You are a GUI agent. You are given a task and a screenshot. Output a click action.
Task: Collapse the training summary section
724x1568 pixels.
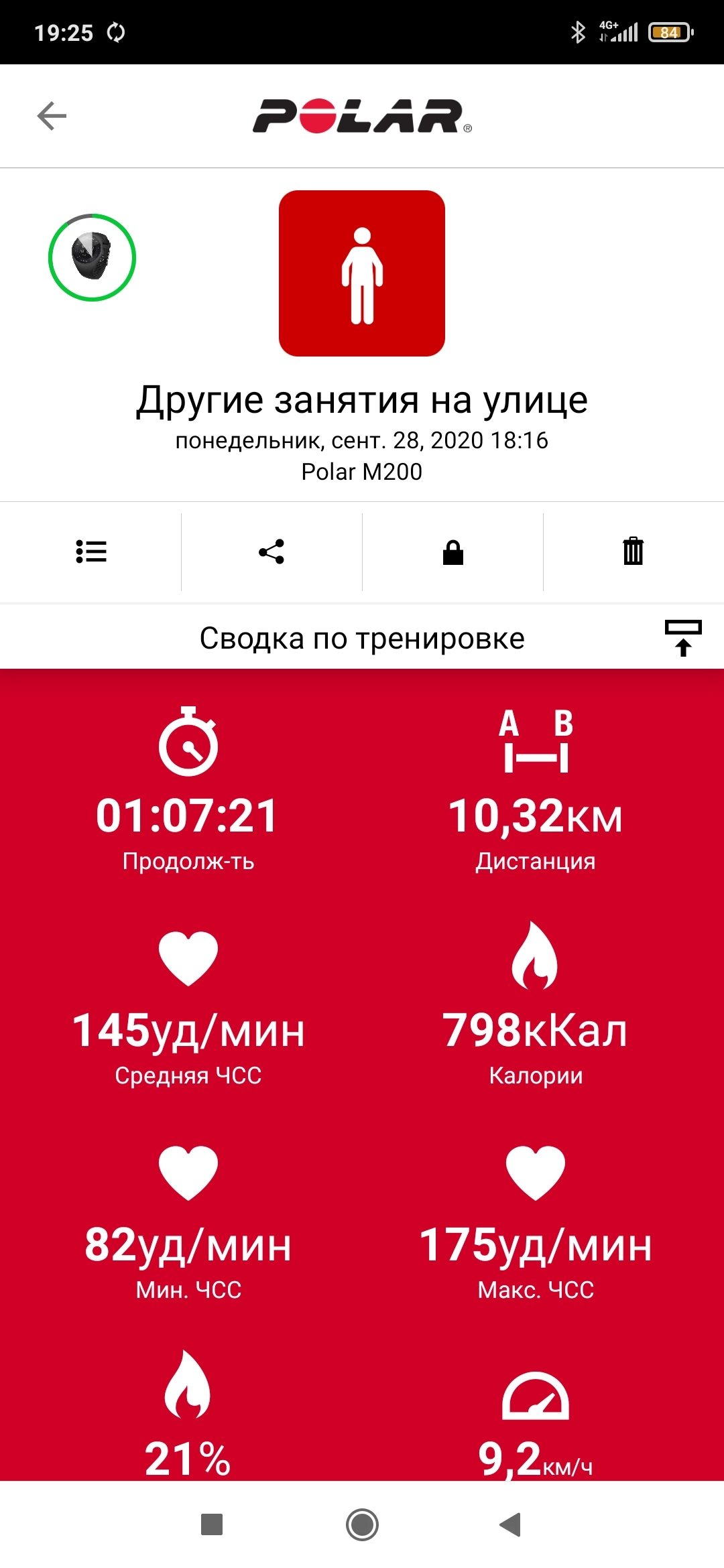tap(682, 638)
